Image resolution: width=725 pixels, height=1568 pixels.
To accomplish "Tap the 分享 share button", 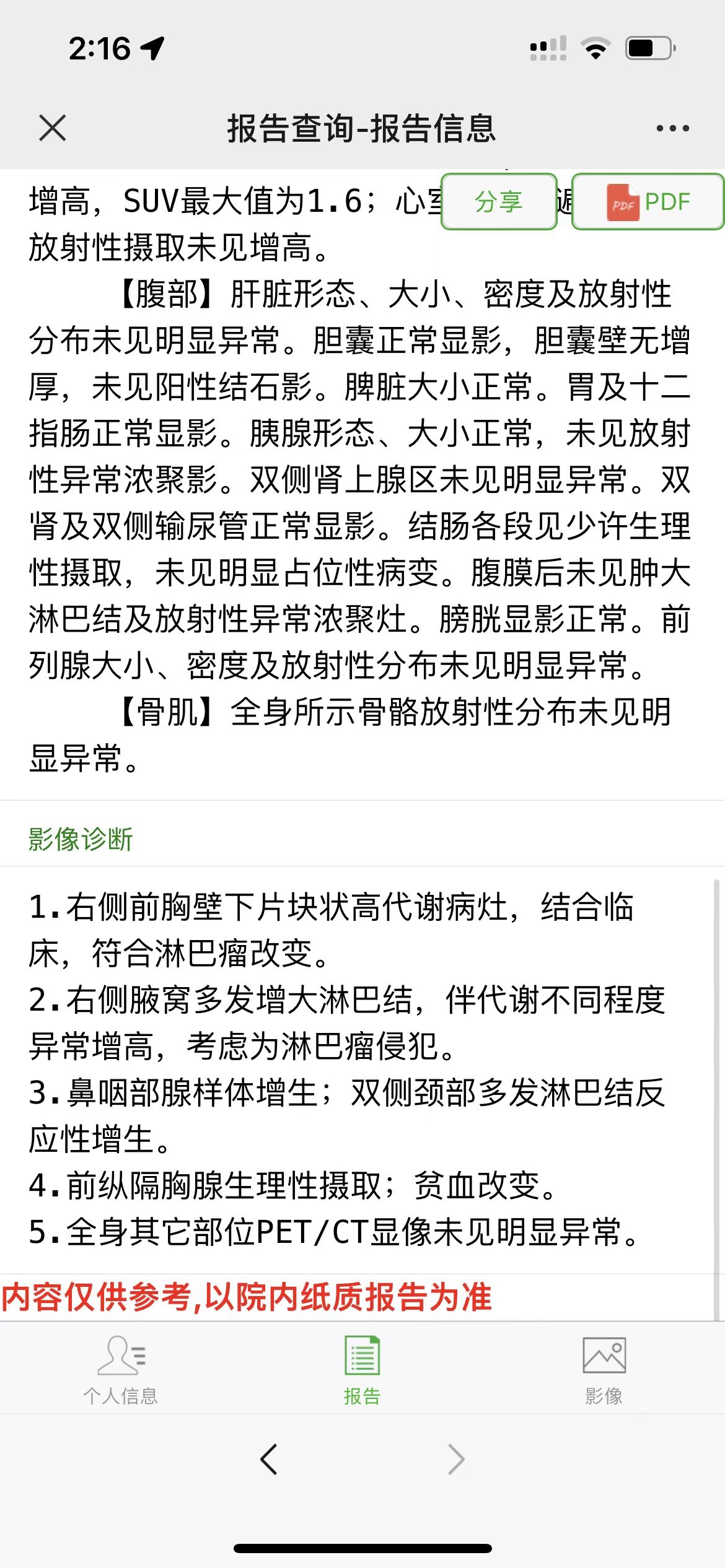I will pos(499,202).
